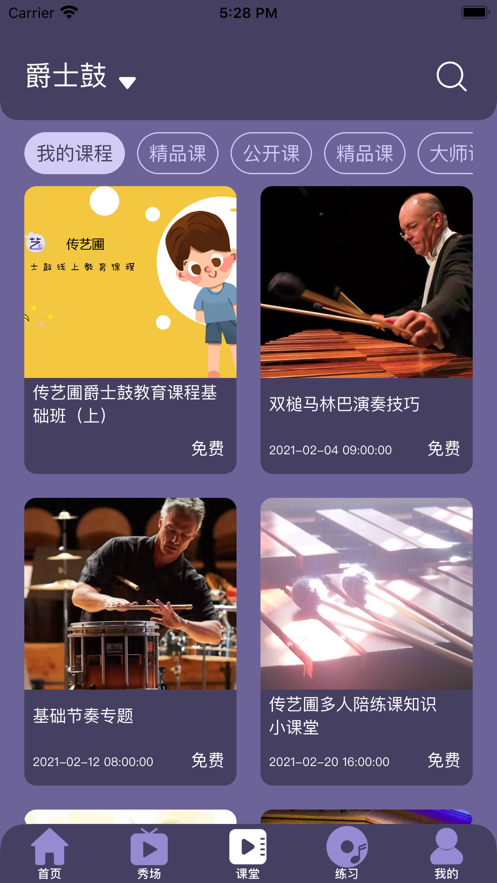
Task: Switch to the 练习 practice tab
Action: tap(347, 854)
